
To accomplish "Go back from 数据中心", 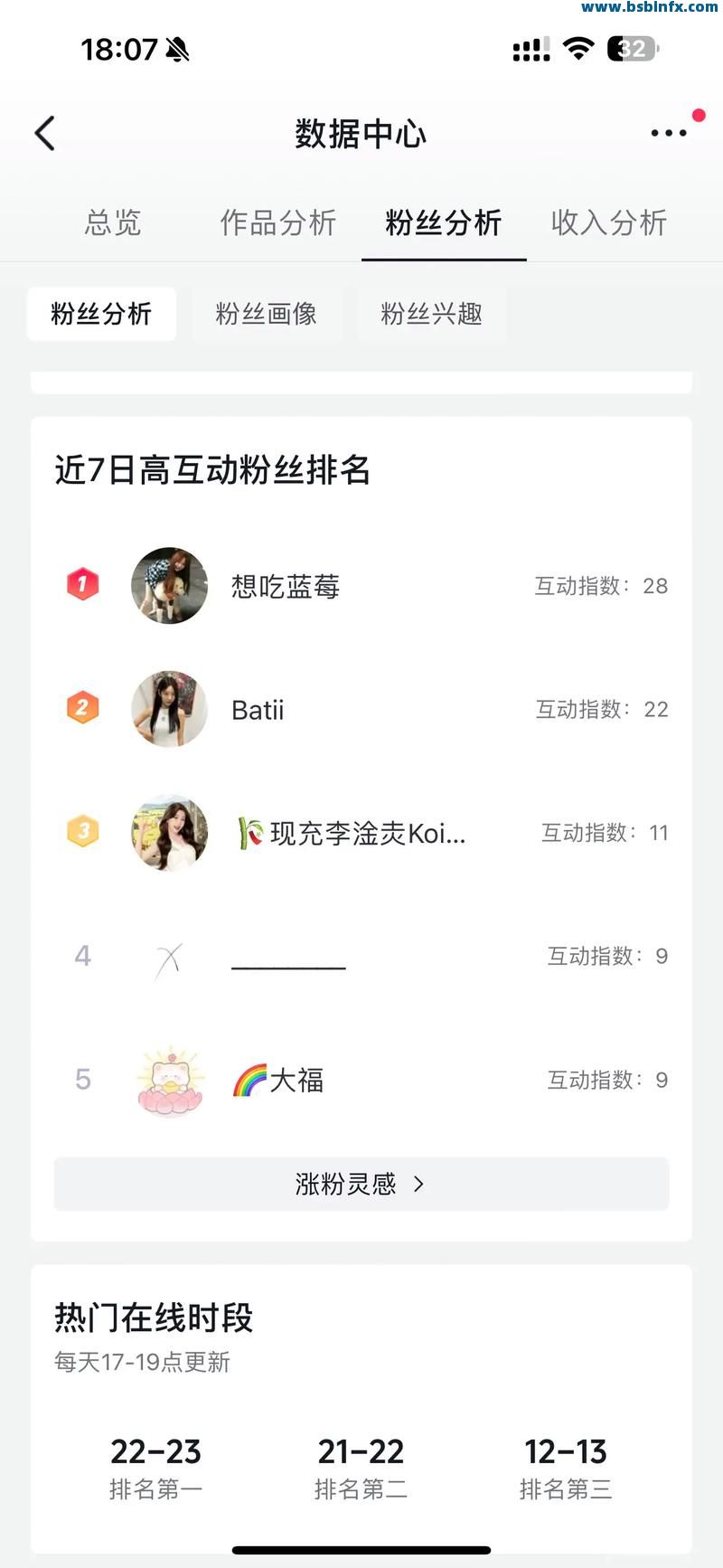I will 45,134.
